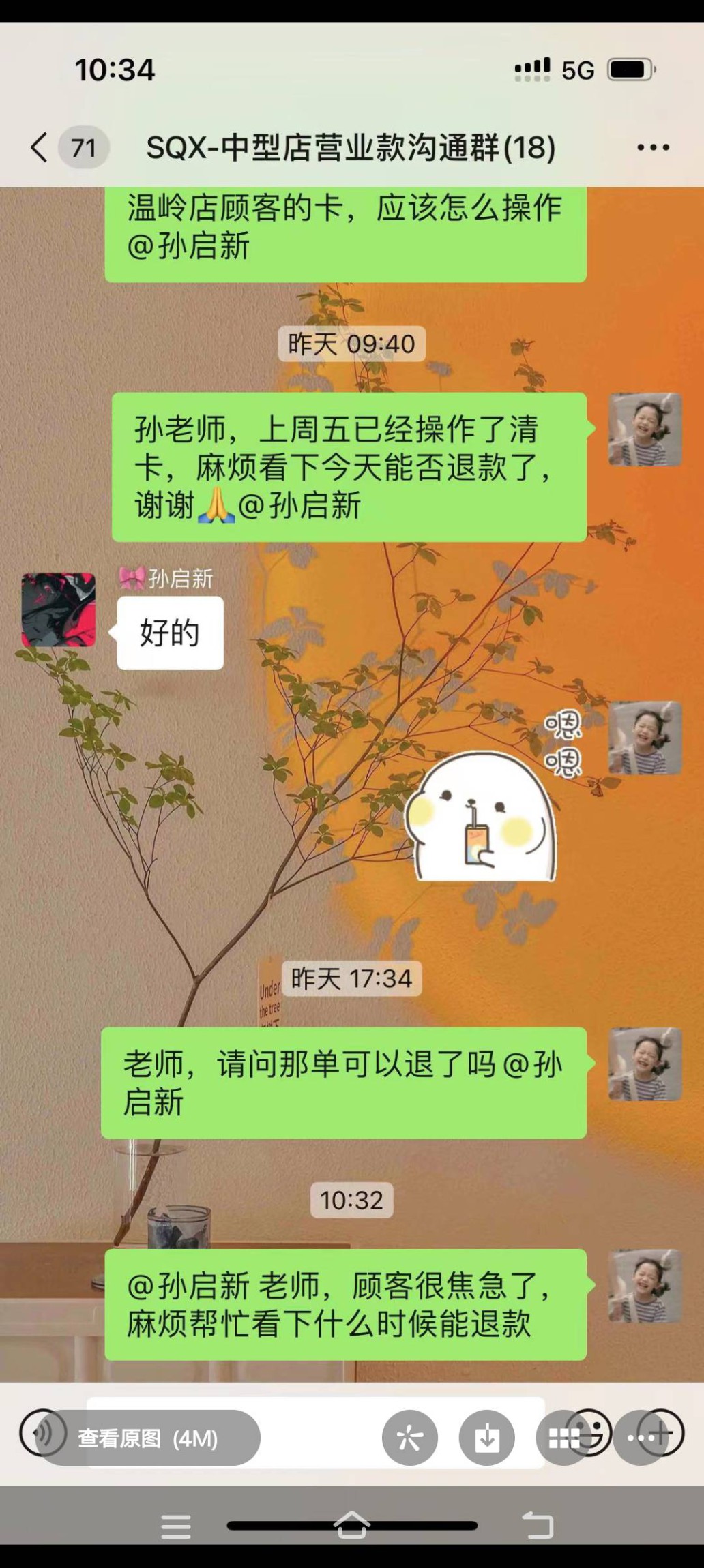Open the three-dot more options overlay
This screenshot has width=704, height=1568.
(x=641, y=1438)
